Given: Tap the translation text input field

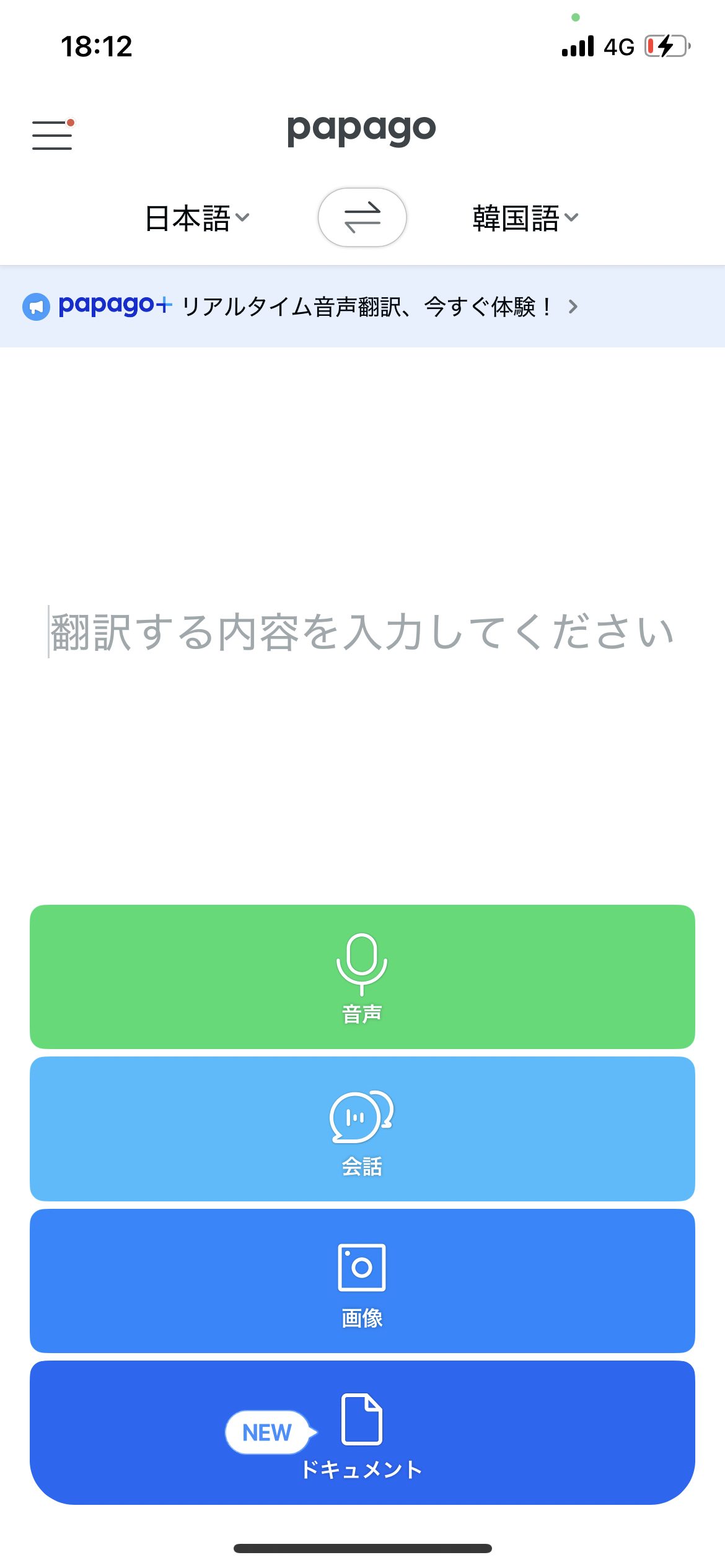Looking at the screenshot, I should click(362, 632).
